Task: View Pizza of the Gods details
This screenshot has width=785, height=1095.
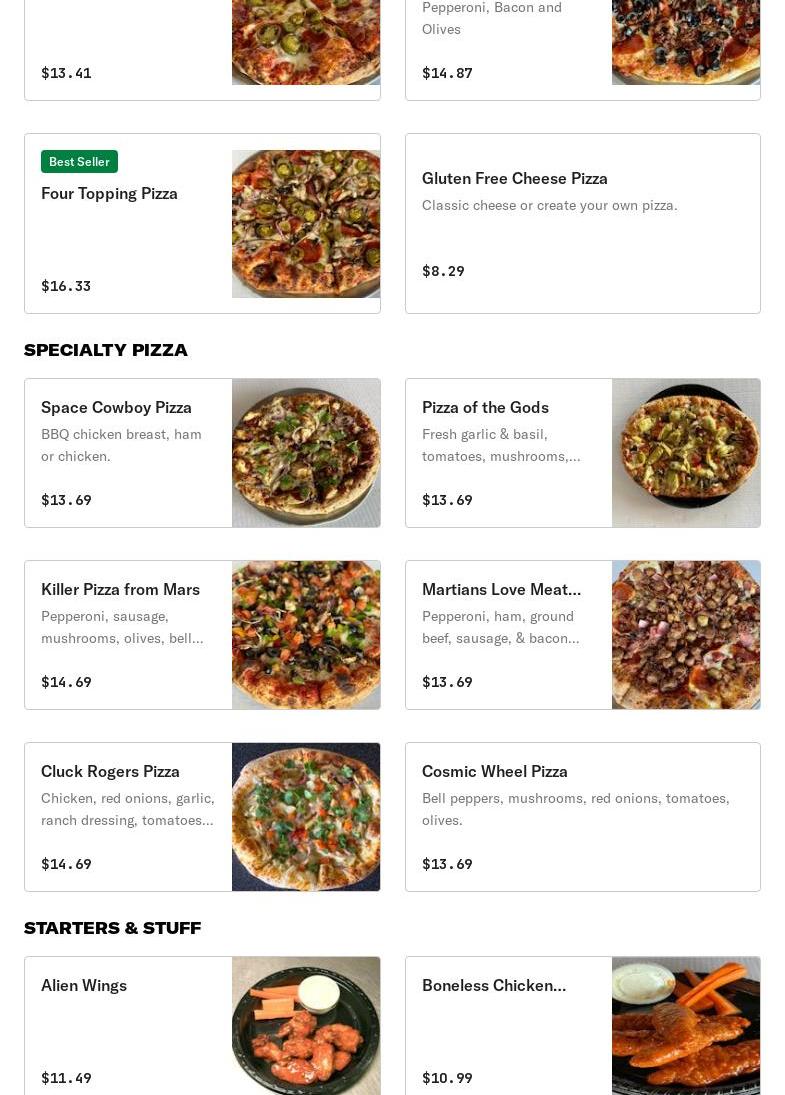Action: click(x=582, y=453)
